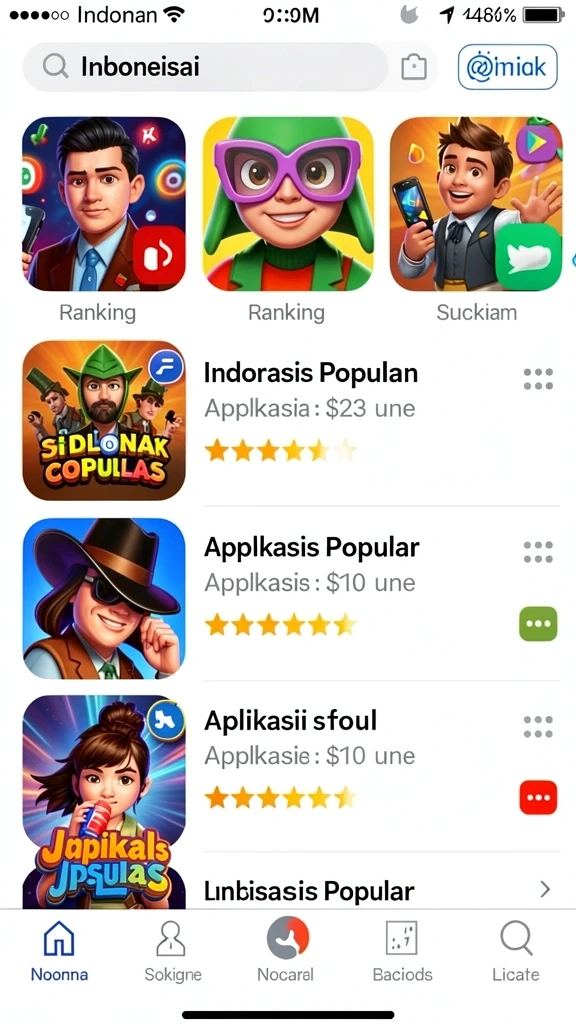Viewport: 576px width, 1024px height.
Task: Switch to the Licate search tab
Action: pos(516,951)
